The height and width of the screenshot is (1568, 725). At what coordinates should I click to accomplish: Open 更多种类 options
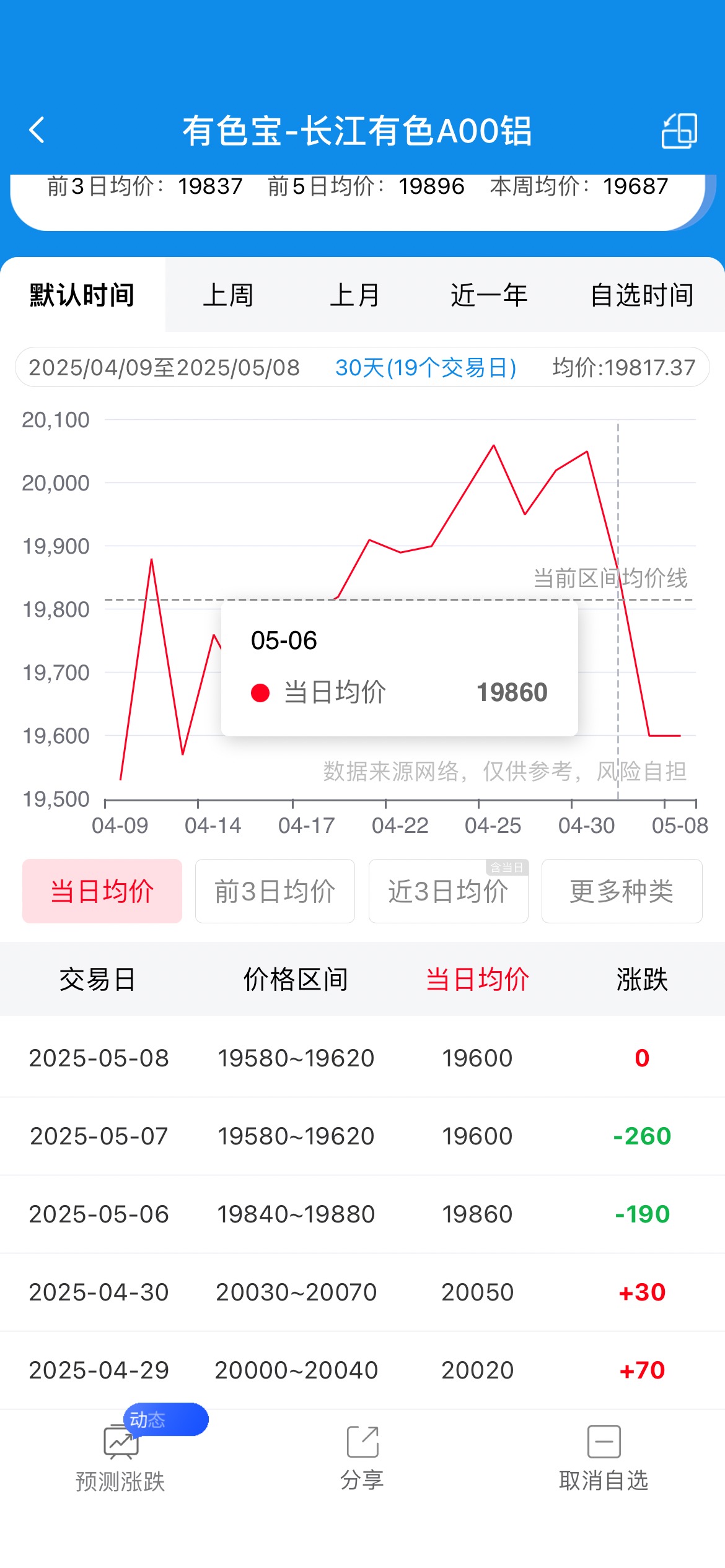tap(622, 891)
